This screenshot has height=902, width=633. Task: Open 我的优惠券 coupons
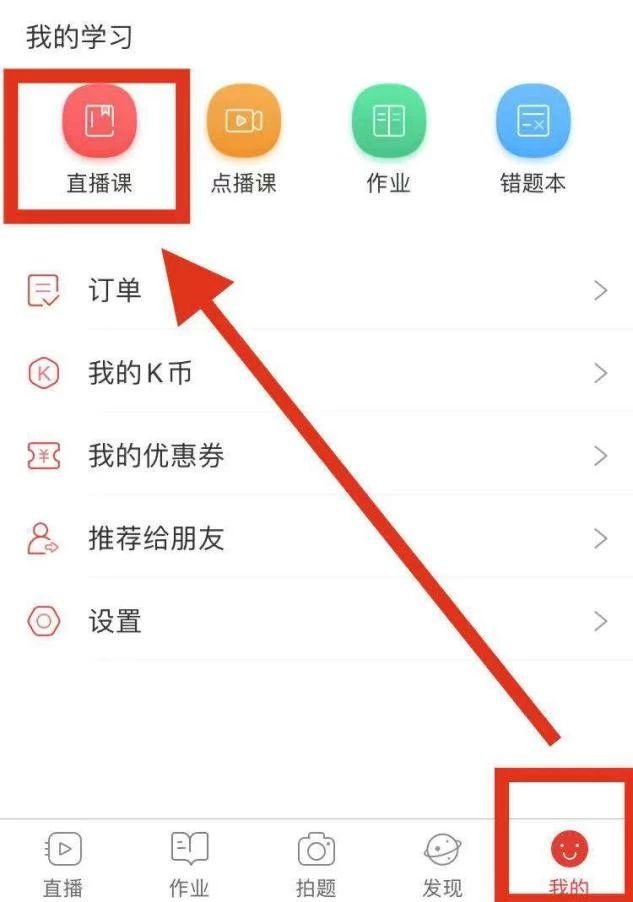[316, 457]
